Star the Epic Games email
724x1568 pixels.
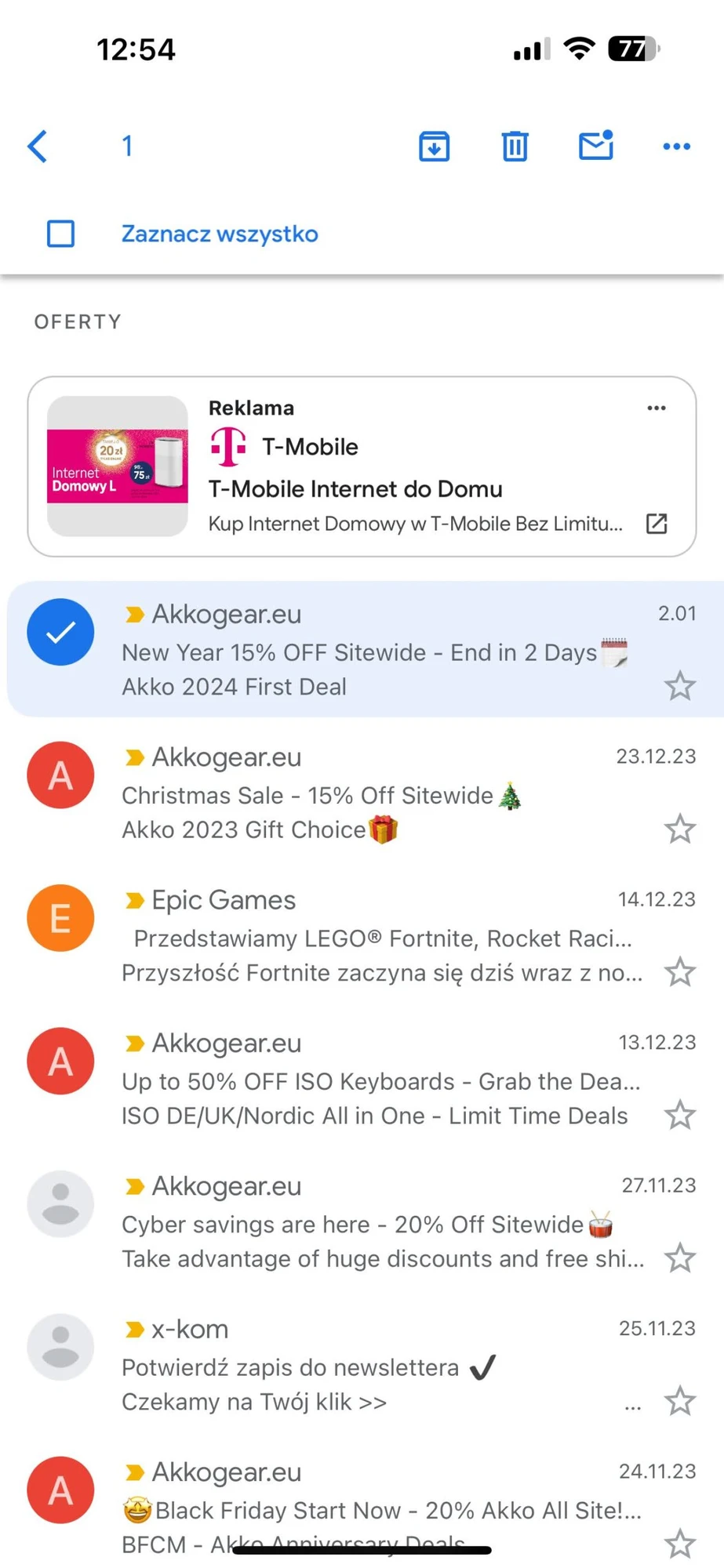(x=679, y=973)
